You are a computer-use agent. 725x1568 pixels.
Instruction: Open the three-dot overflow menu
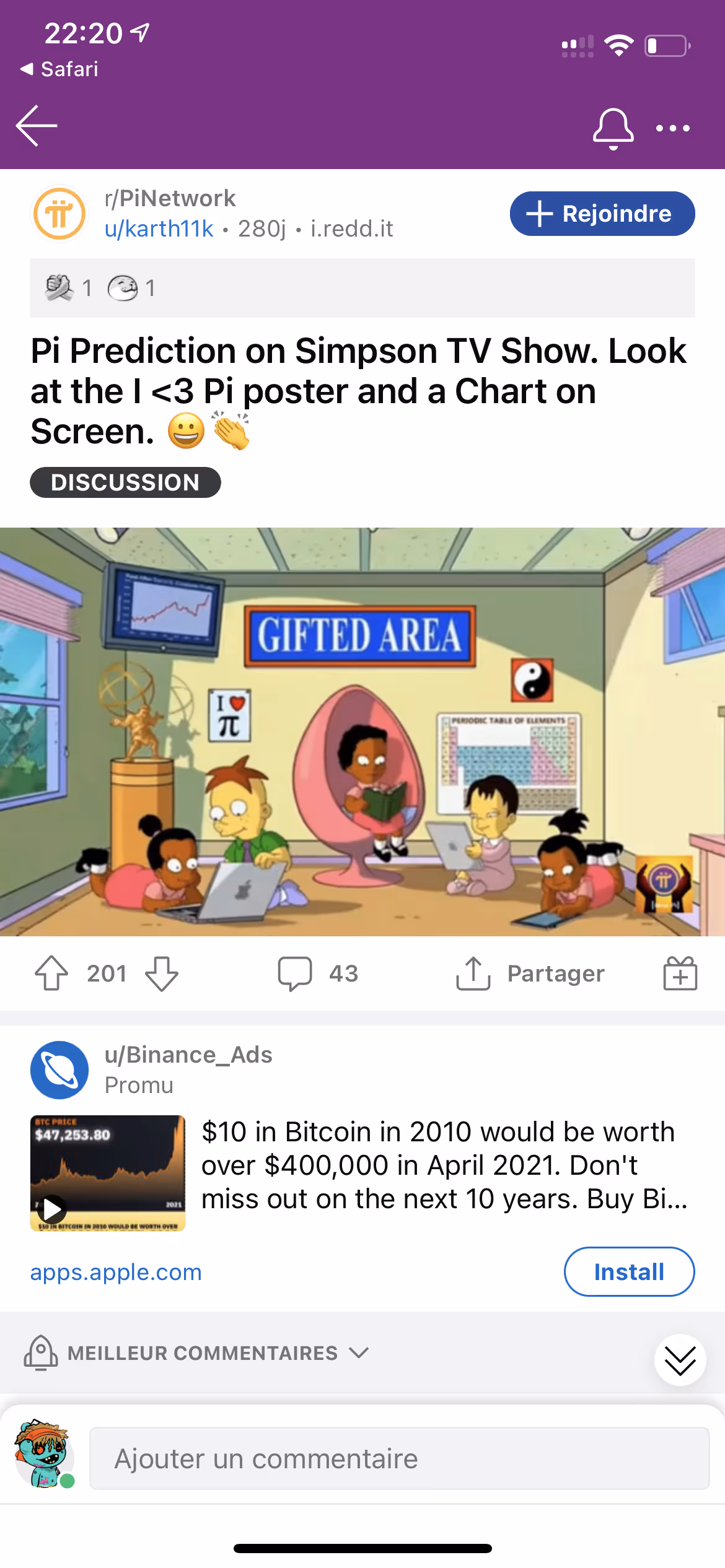pyautogui.click(x=672, y=128)
